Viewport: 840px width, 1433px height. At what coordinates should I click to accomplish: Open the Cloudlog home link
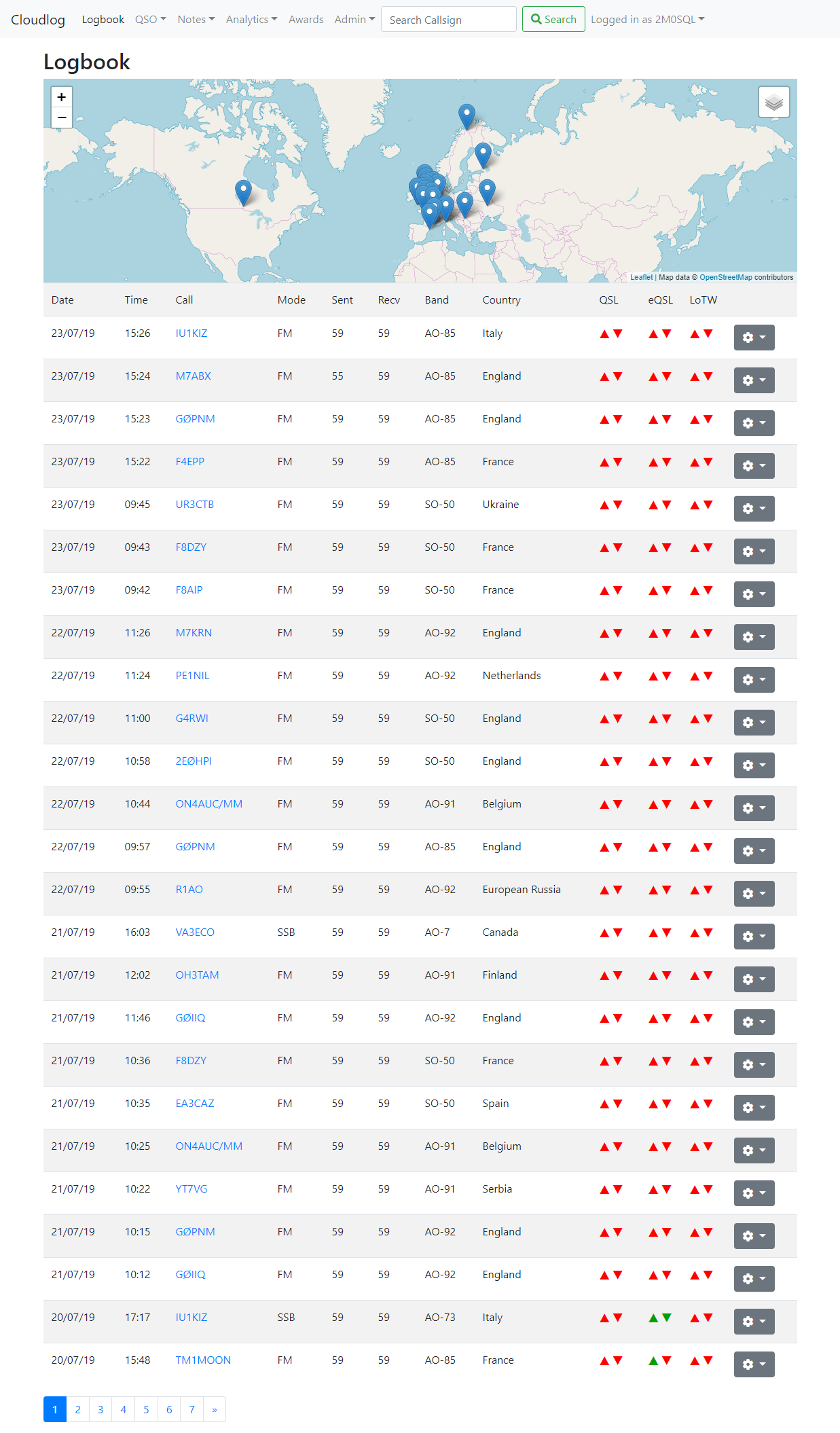point(38,19)
